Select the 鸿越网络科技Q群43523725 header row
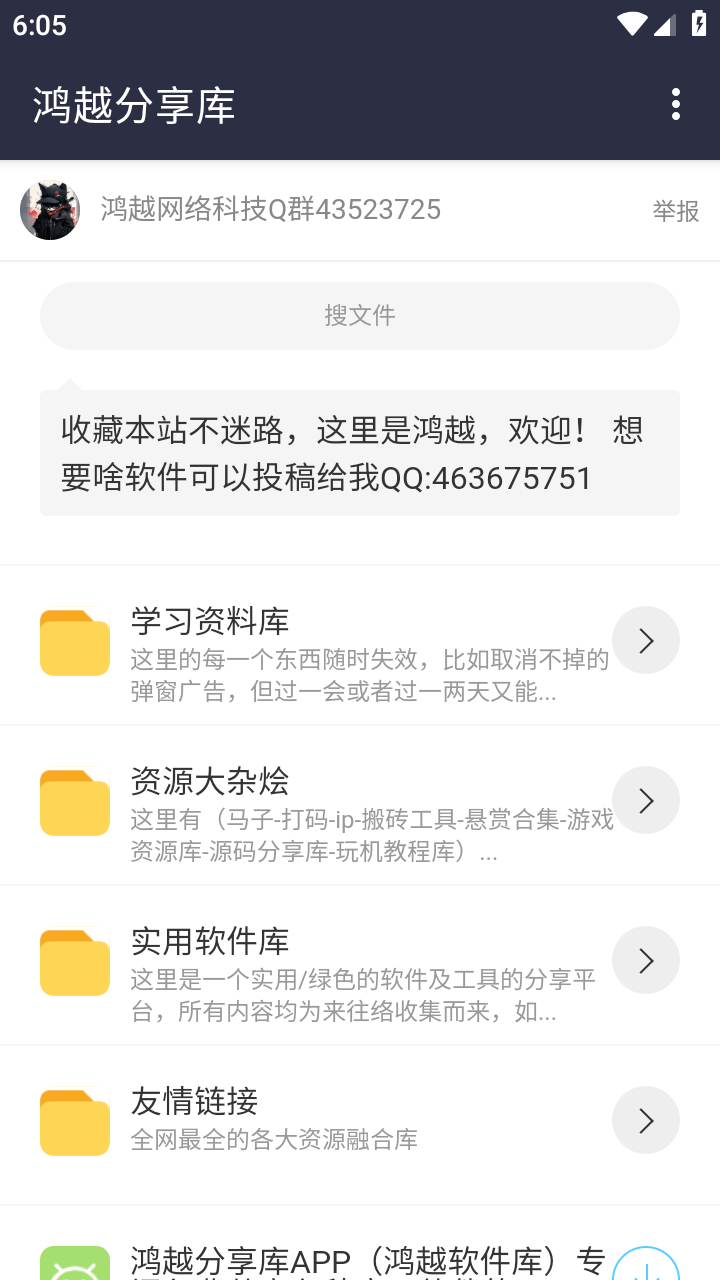Image resolution: width=720 pixels, height=1280 pixels. coord(270,209)
